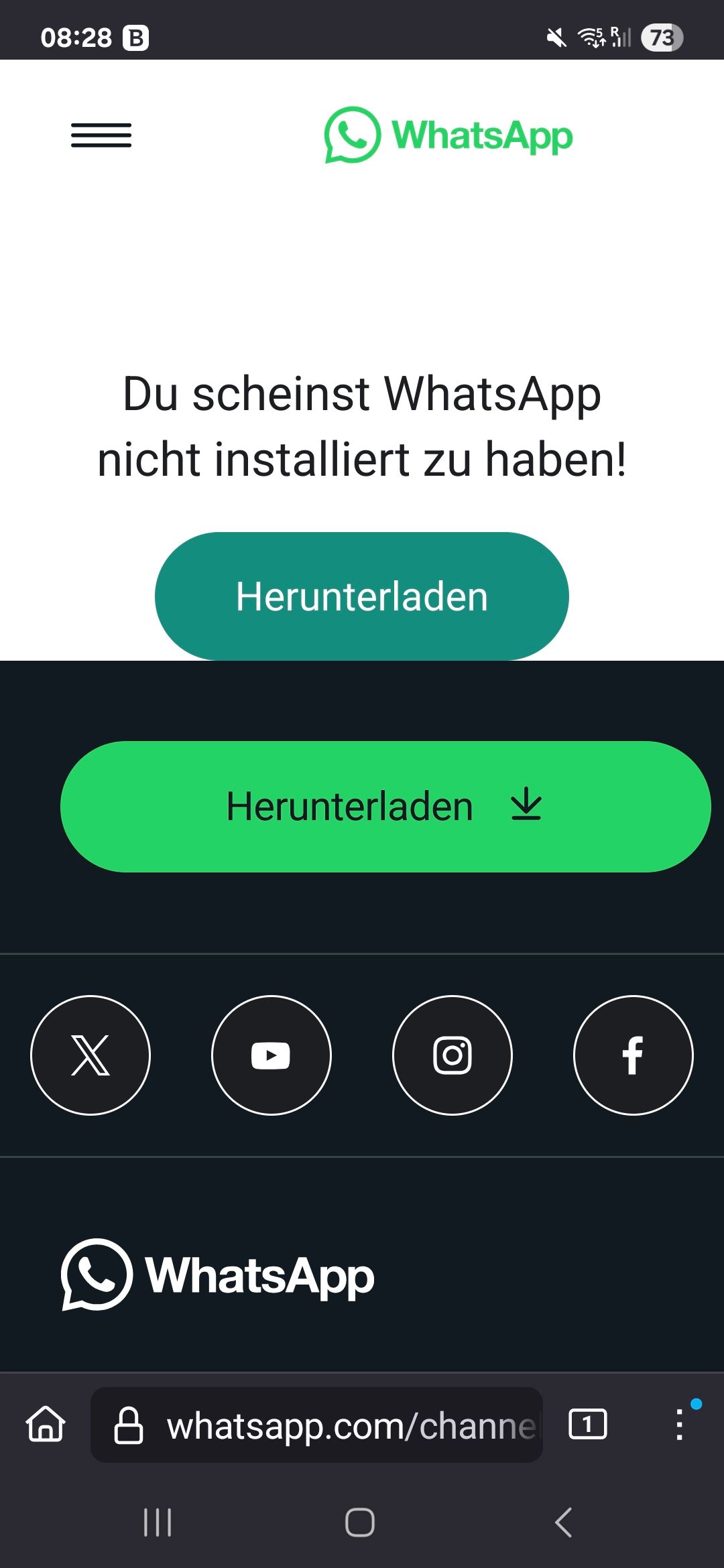724x1568 pixels.
Task: Tap the green Herunterladen button with arrow
Action: pyautogui.click(x=385, y=806)
